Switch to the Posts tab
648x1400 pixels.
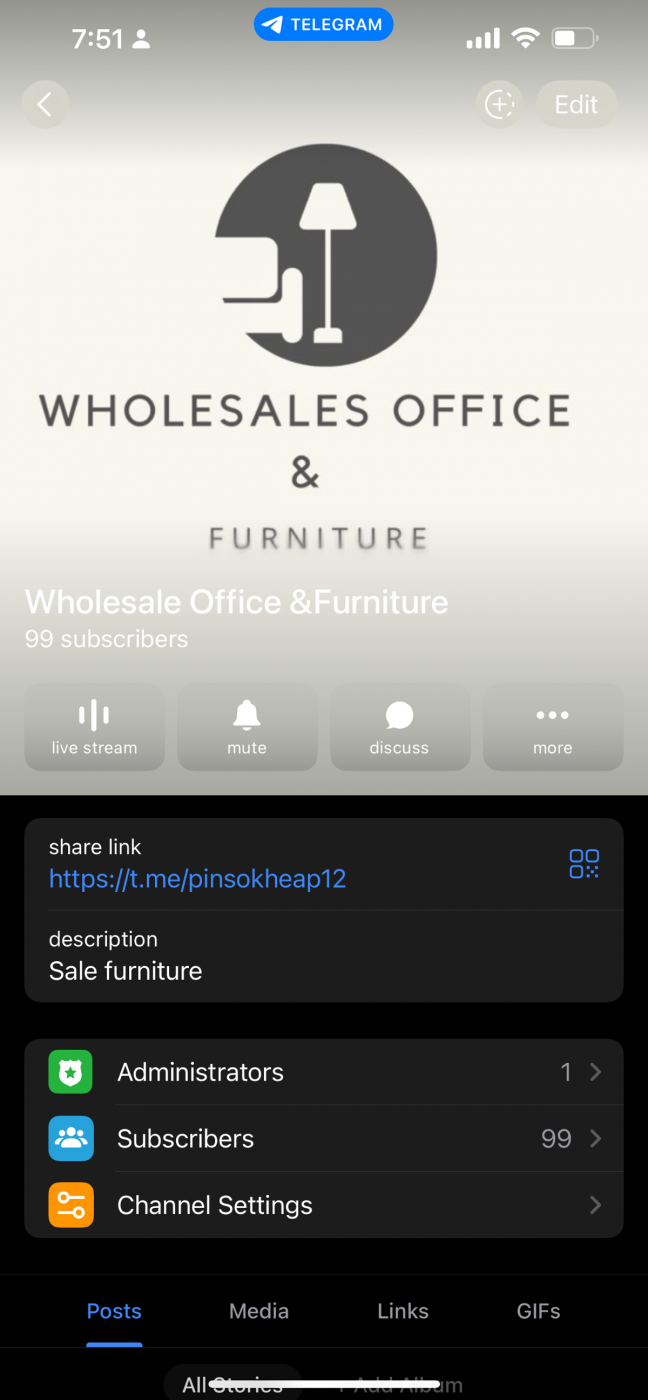pos(114,1311)
